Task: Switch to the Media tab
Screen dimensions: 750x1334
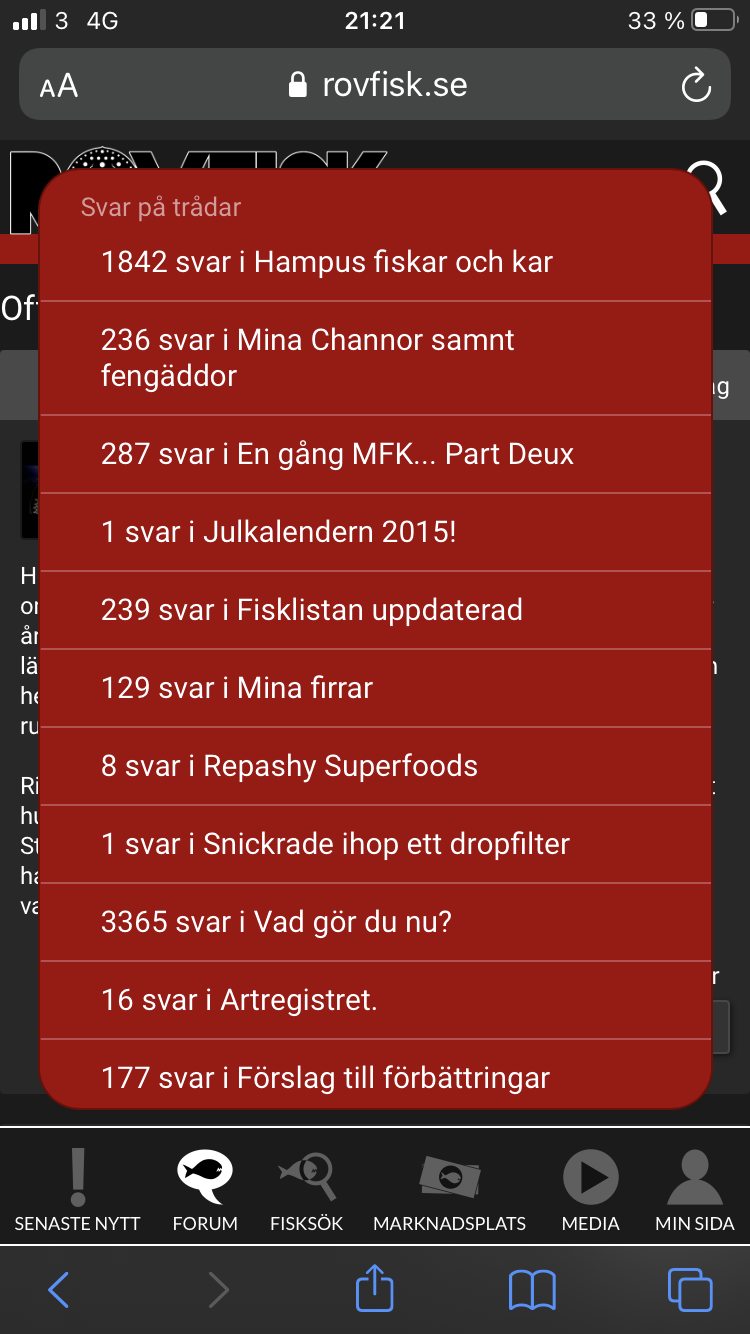Action: tap(590, 1190)
